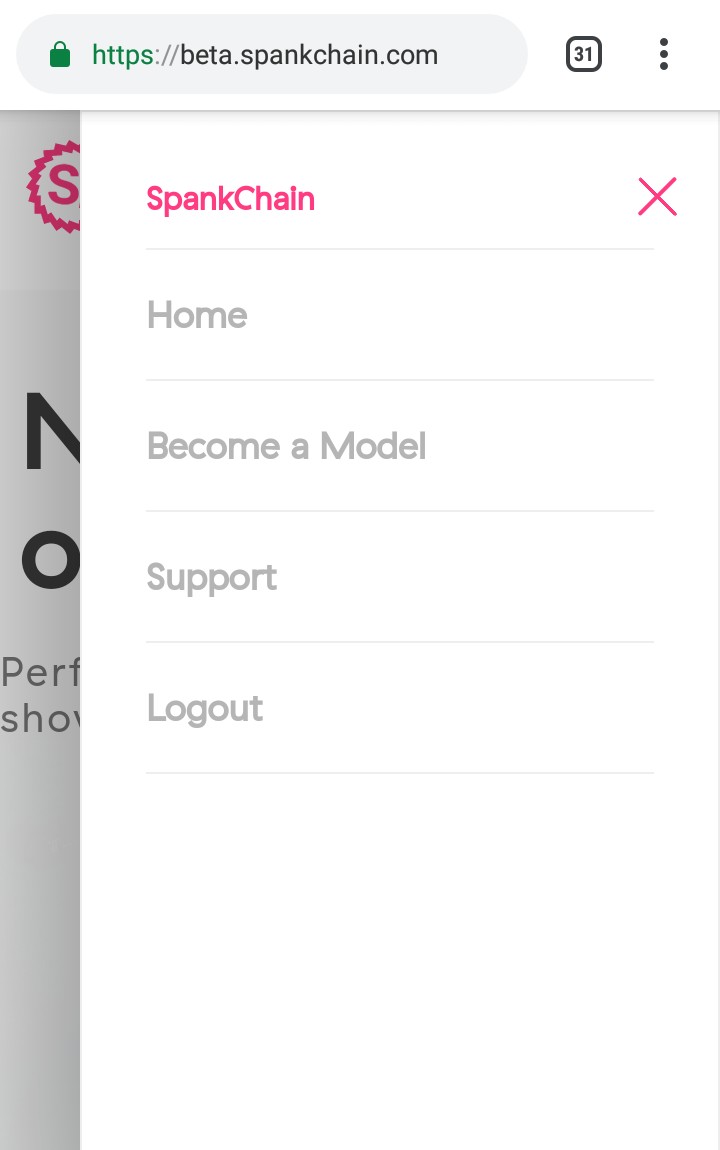View site security info via lock icon
The width and height of the screenshot is (720, 1150).
[60, 54]
